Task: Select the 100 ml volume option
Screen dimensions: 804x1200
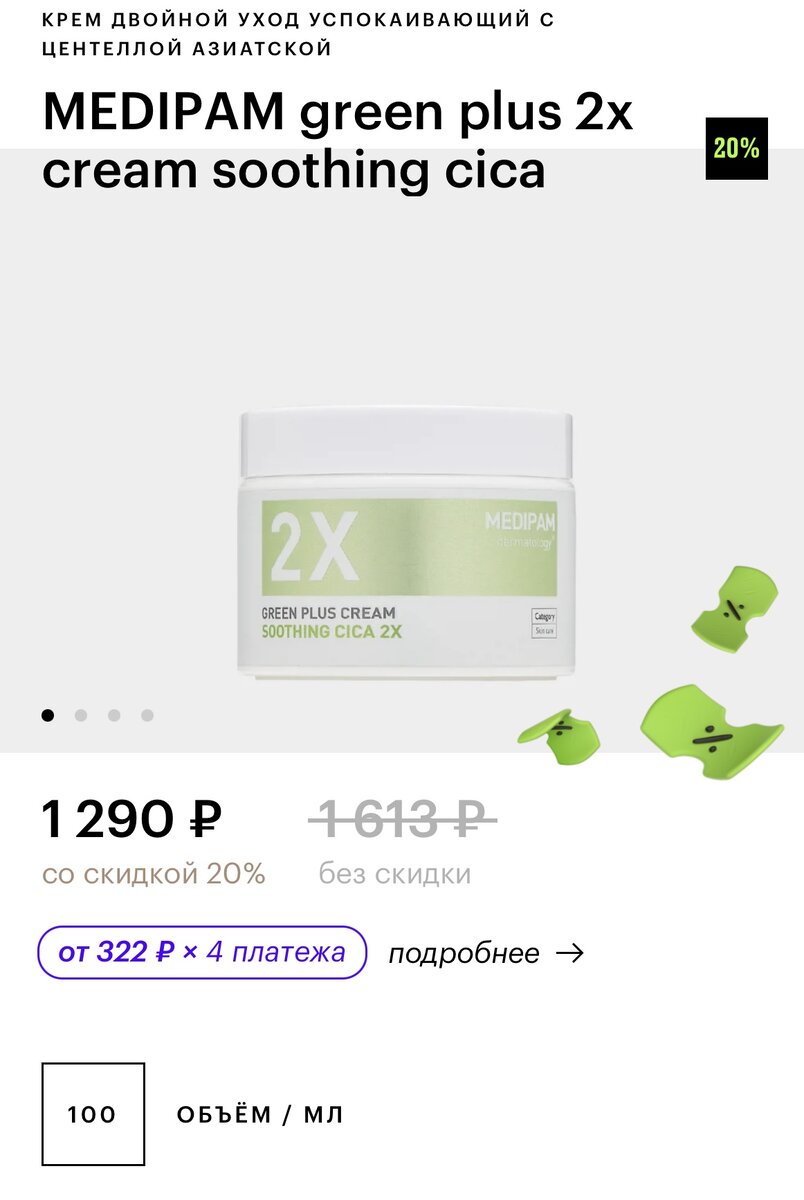Action: (x=93, y=1114)
